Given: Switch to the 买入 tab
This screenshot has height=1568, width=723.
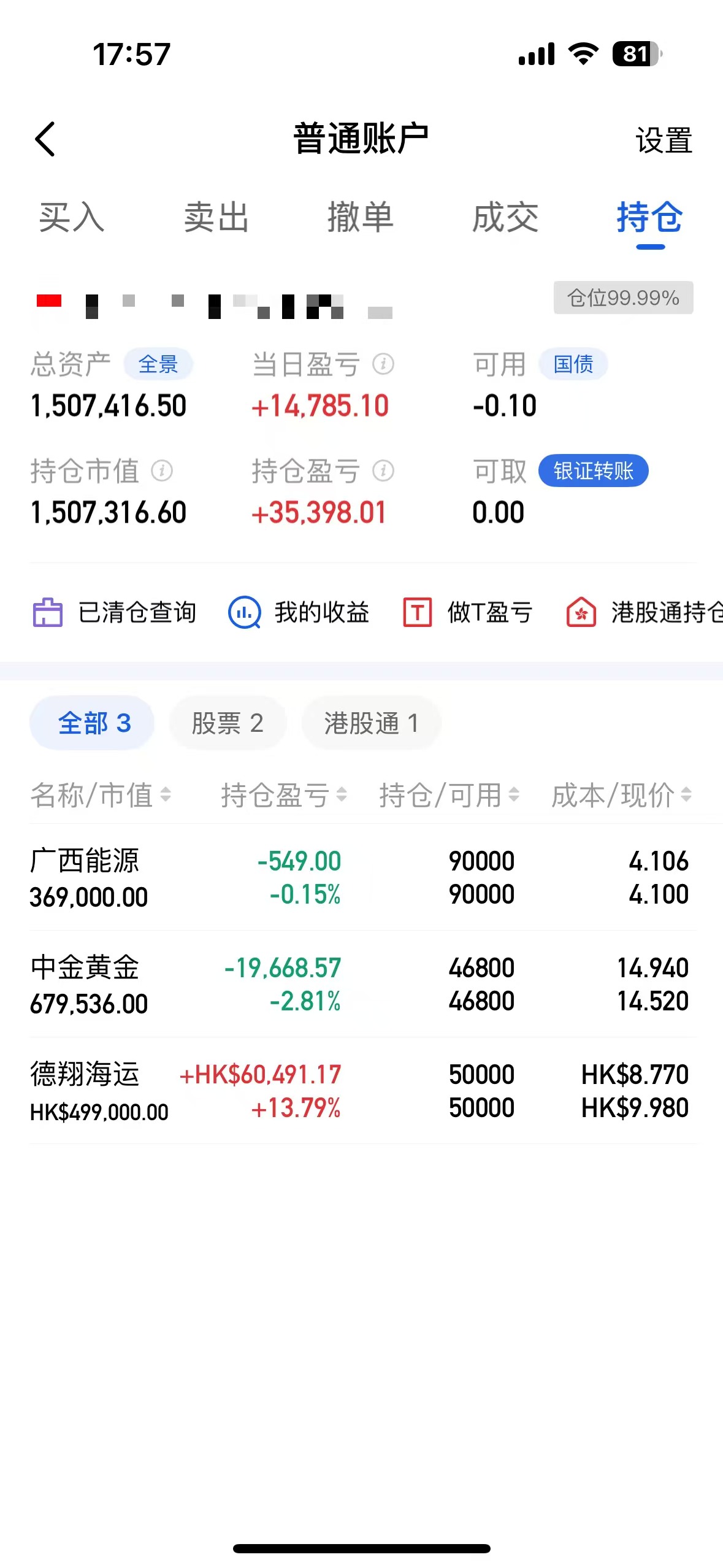Looking at the screenshot, I should [x=72, y=217].
